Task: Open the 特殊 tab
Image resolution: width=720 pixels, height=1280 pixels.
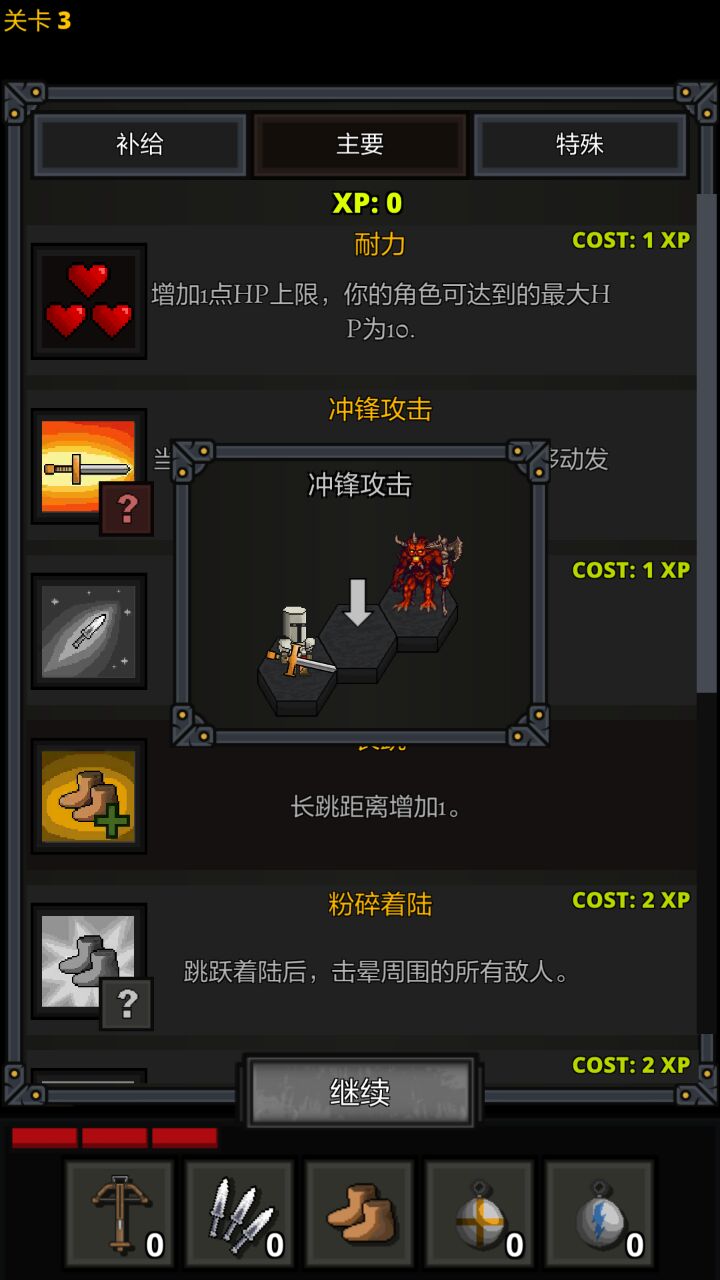Action: pyautogui.click(x=580, y=144)
